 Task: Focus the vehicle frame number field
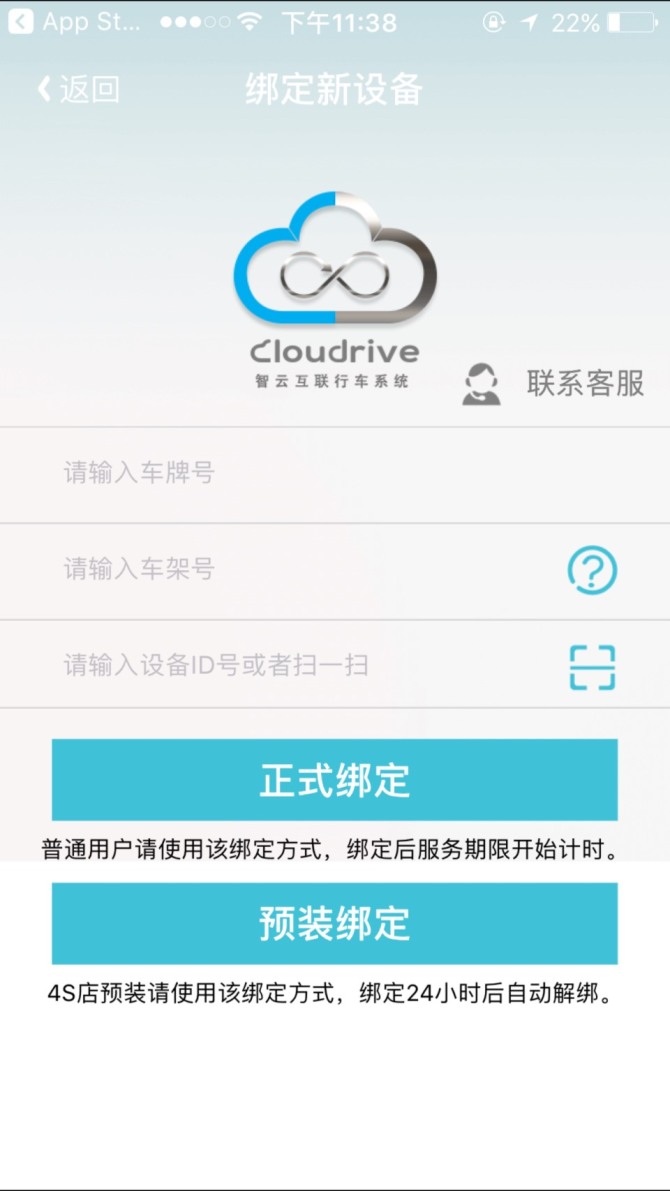coord(300,570)
